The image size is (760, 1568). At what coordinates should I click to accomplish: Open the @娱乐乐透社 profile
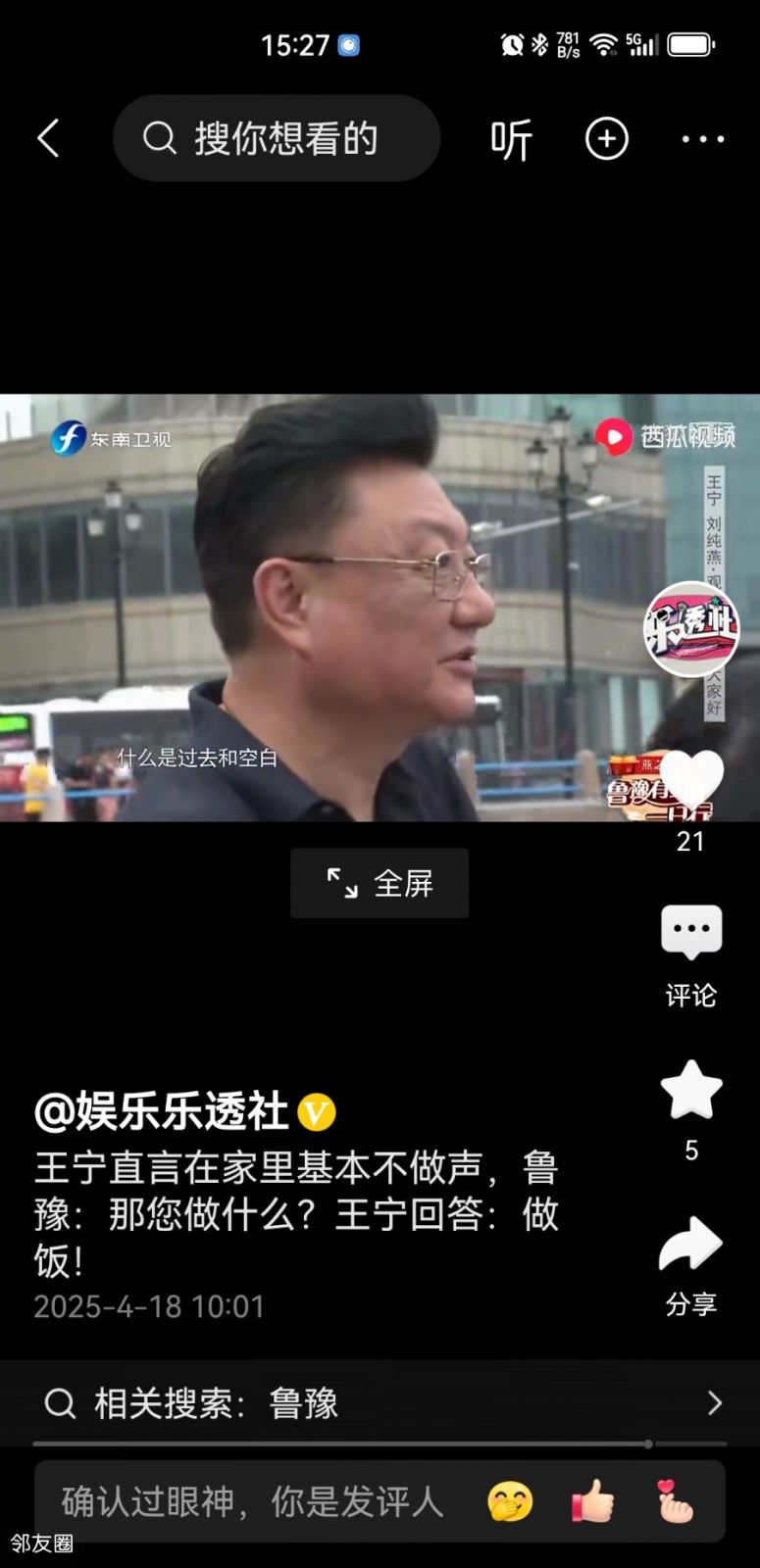pyautogui.click(x=162, y=1111)
